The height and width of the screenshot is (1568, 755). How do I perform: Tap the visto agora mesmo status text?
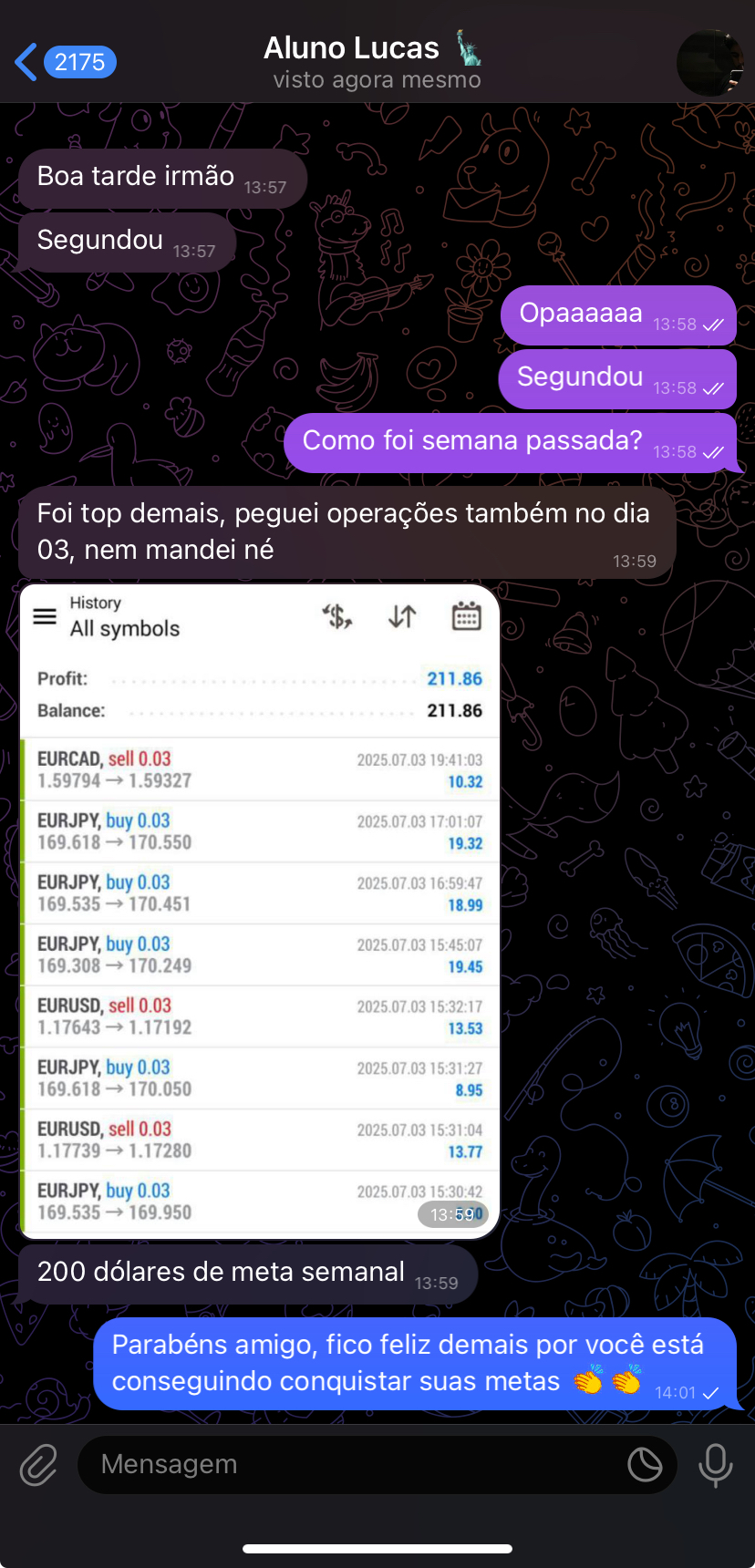click(x=376, y=79)
